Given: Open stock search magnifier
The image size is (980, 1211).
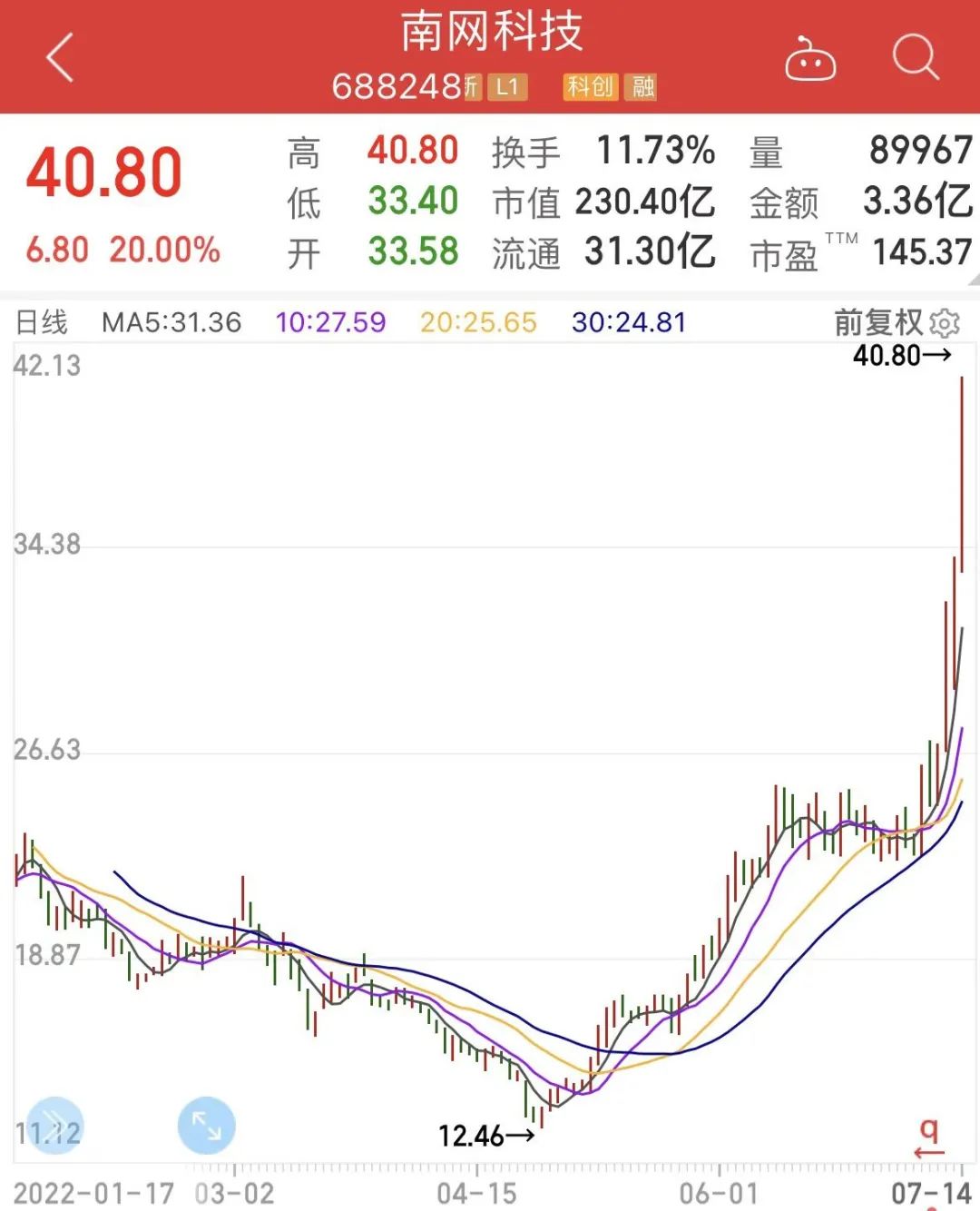Looking at the screenshot, I should (915, 57).
